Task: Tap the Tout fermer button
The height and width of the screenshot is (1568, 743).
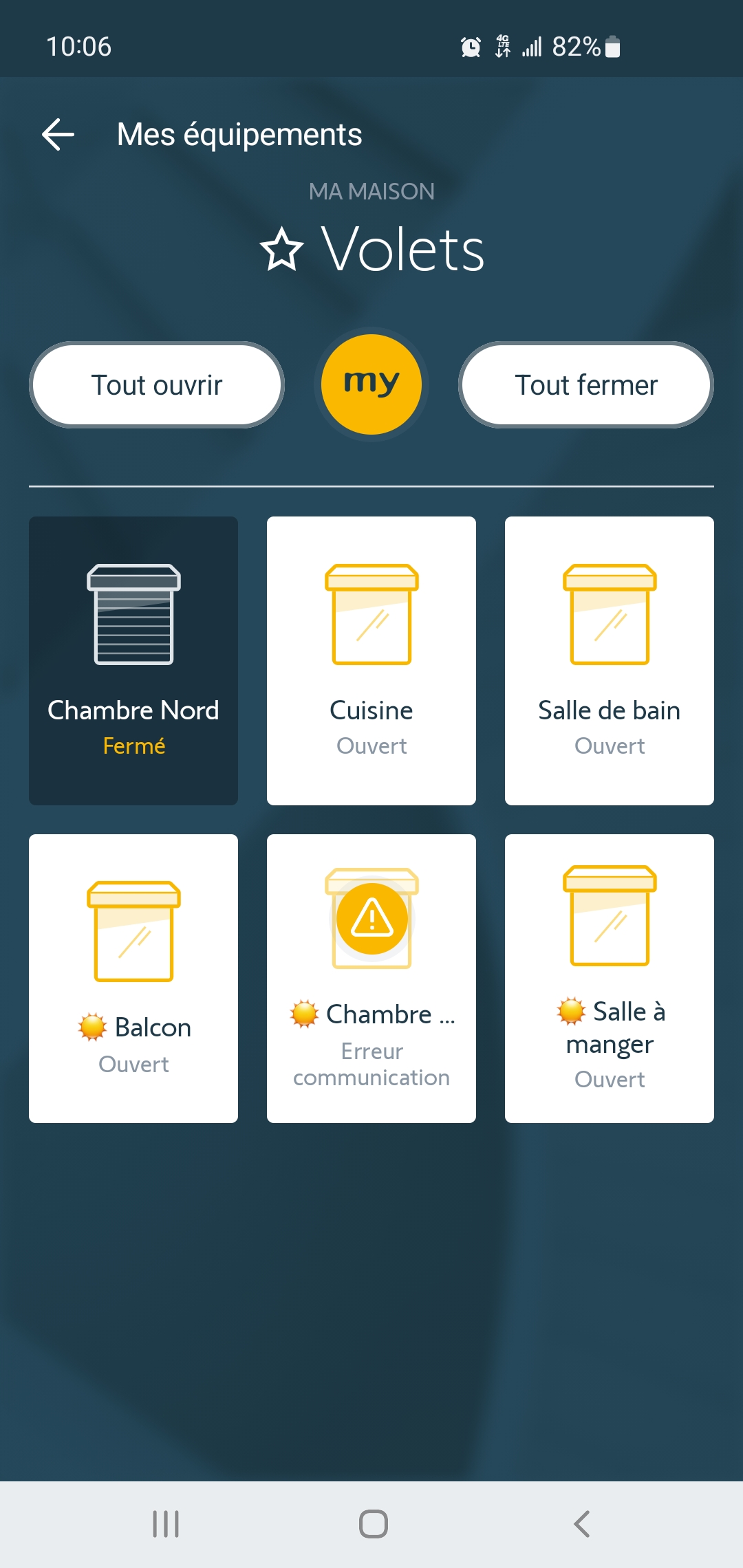Action: point(586,385)
